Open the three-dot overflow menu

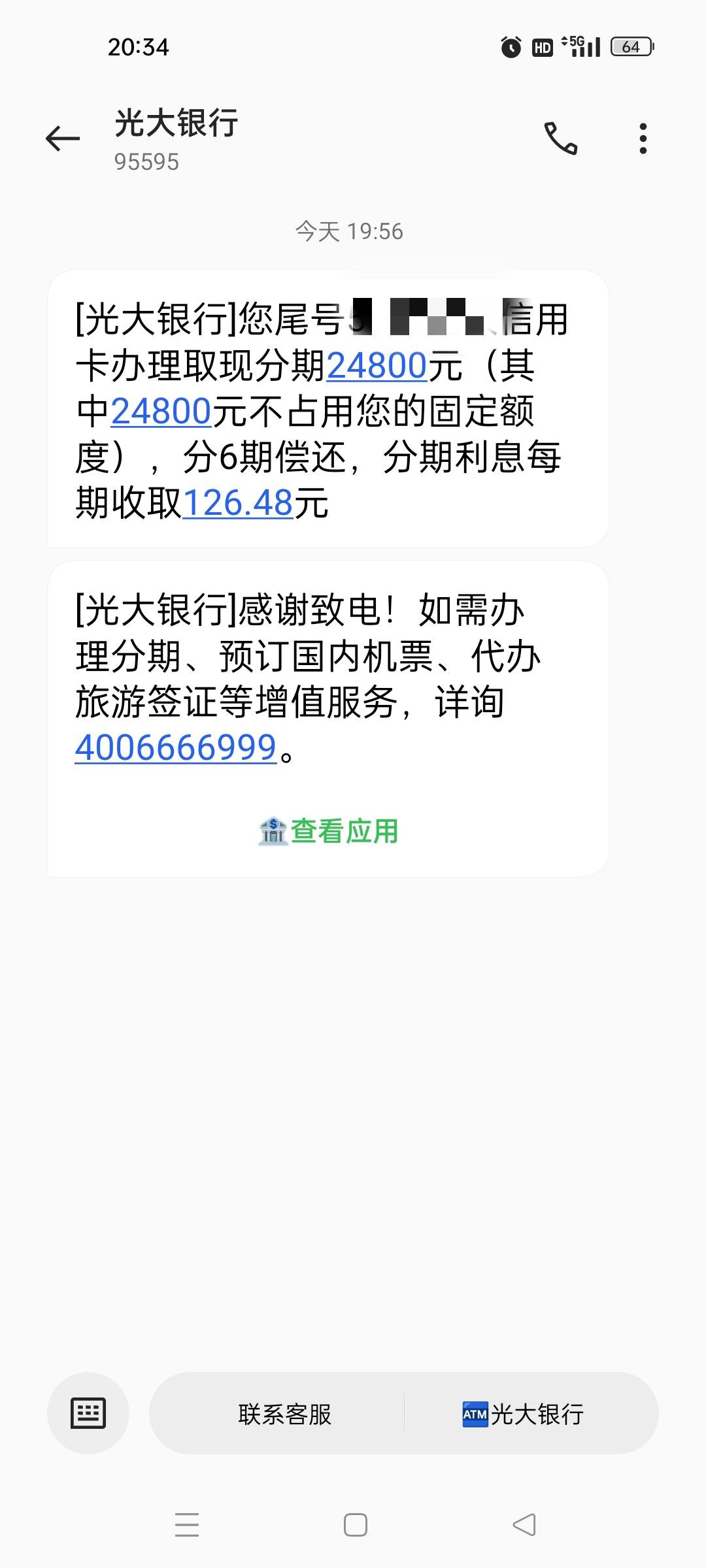tap(643, 139)
